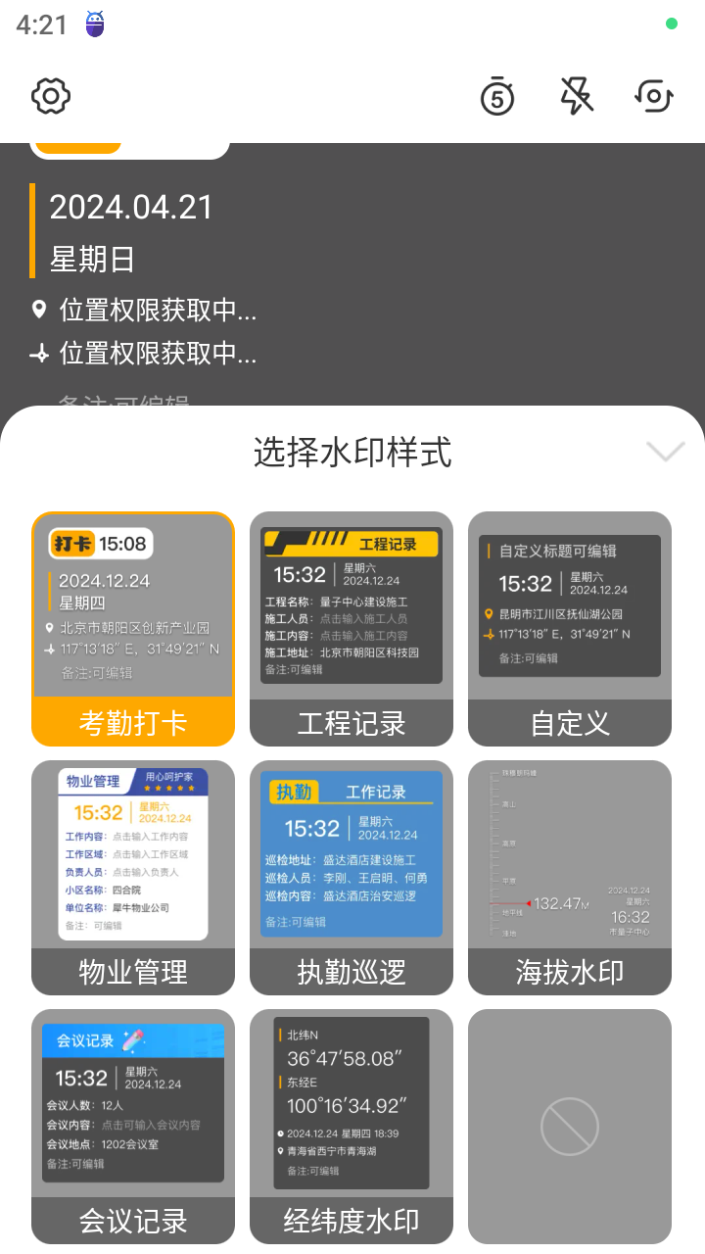Viewport: 705px width, 1254px height.
Task: Choose the no-watermark option tile
Action: click(570, 1125)
